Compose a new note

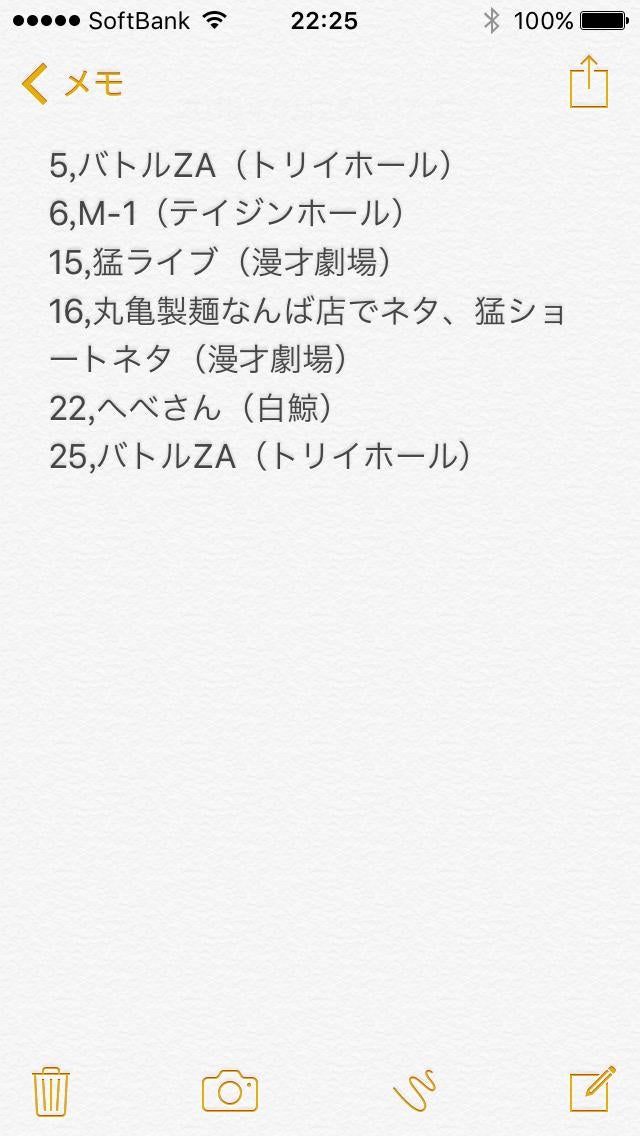(x=590, y=1091)
